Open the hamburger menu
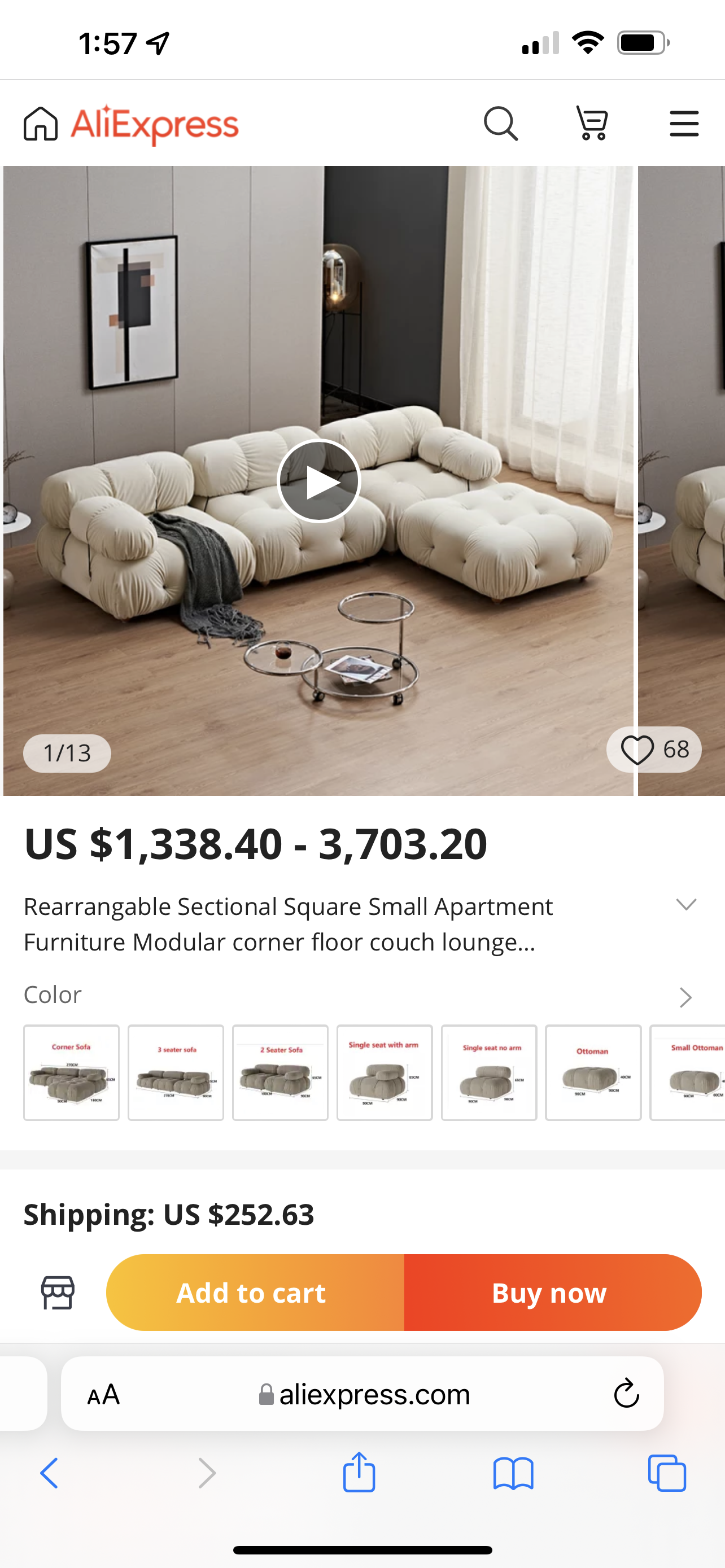The image size is (725, 1568). tap(684, 124)
